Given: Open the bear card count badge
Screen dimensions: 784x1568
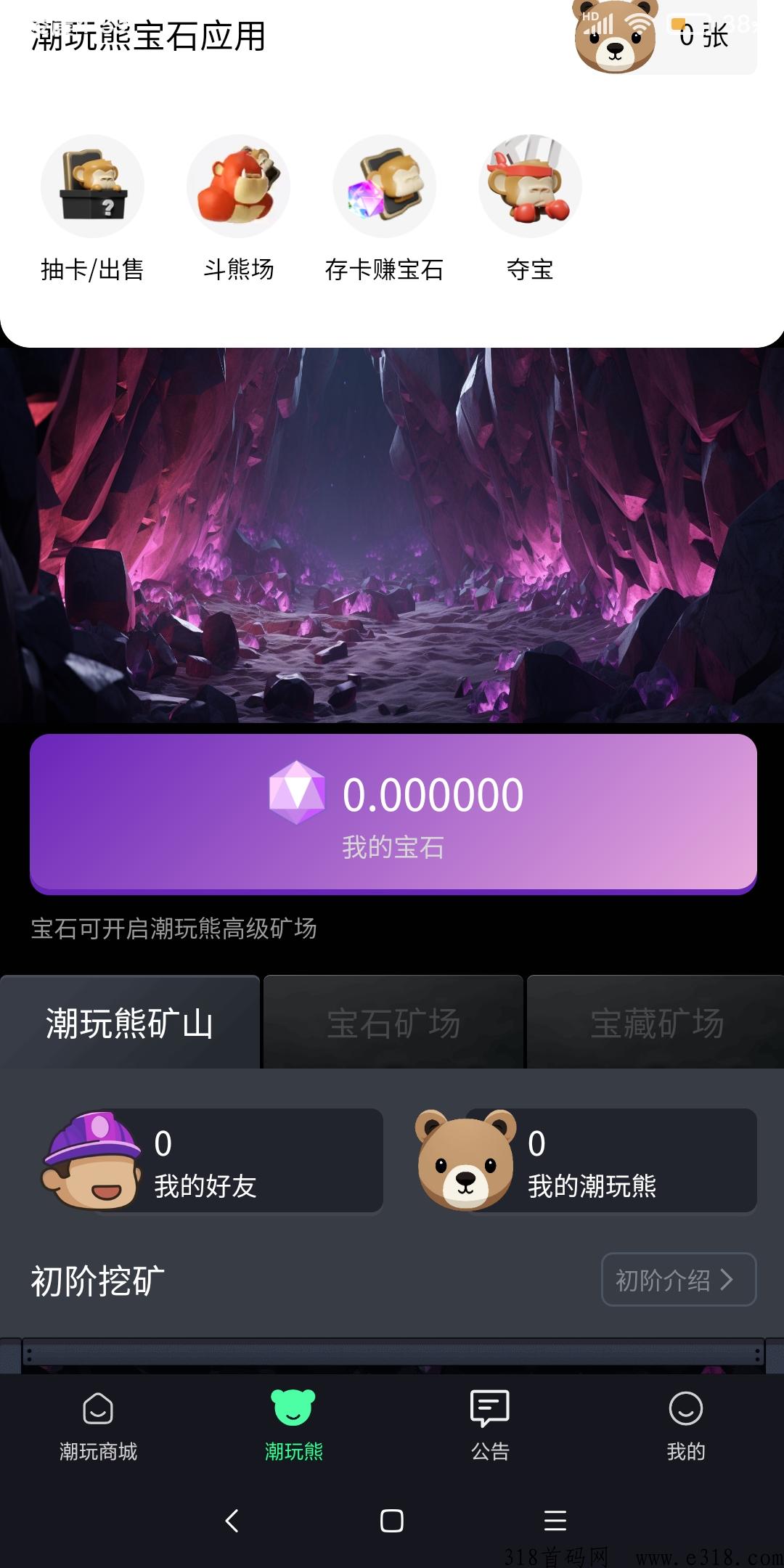Looking at the screenshot, I should (x=664, y=35).
